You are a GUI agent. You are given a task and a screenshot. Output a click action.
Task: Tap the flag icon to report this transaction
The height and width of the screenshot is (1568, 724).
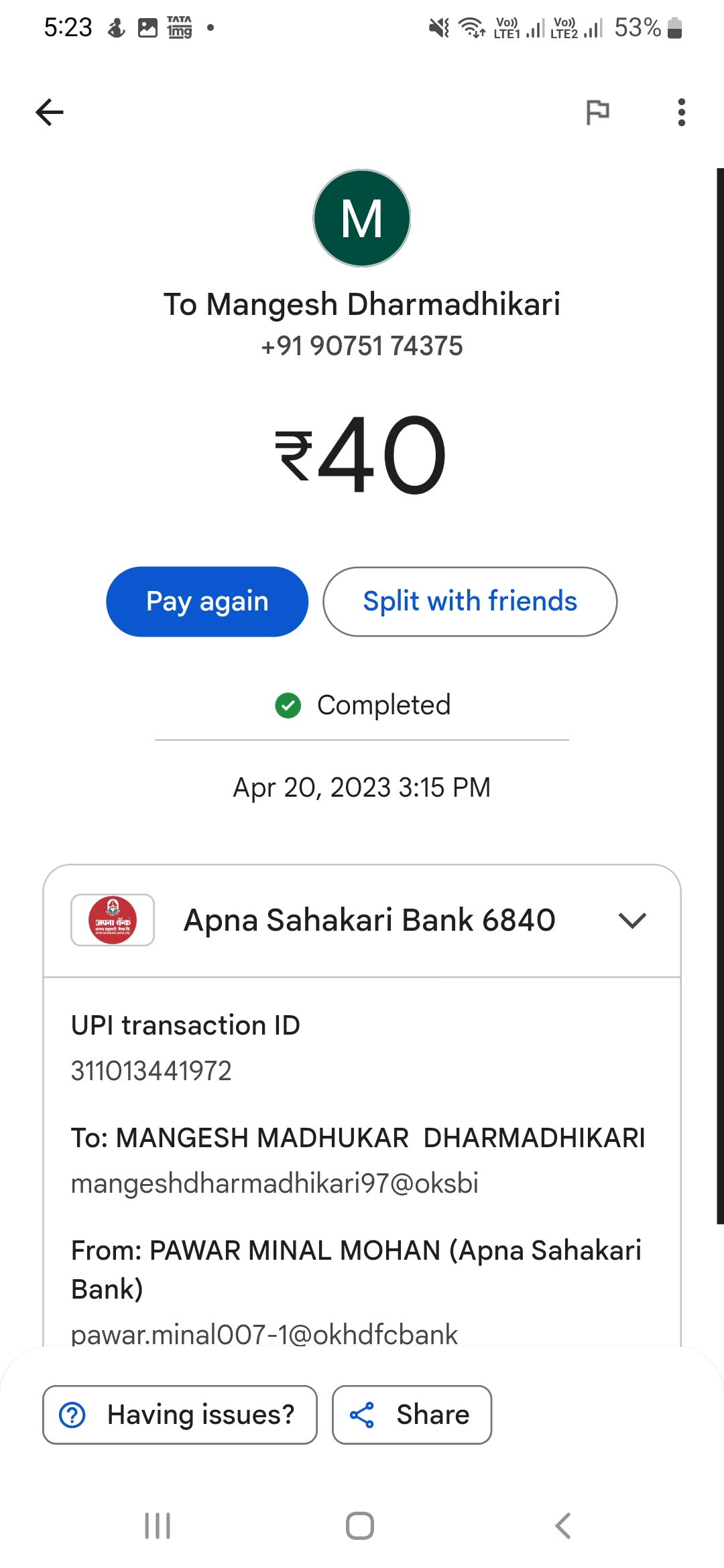597,112
